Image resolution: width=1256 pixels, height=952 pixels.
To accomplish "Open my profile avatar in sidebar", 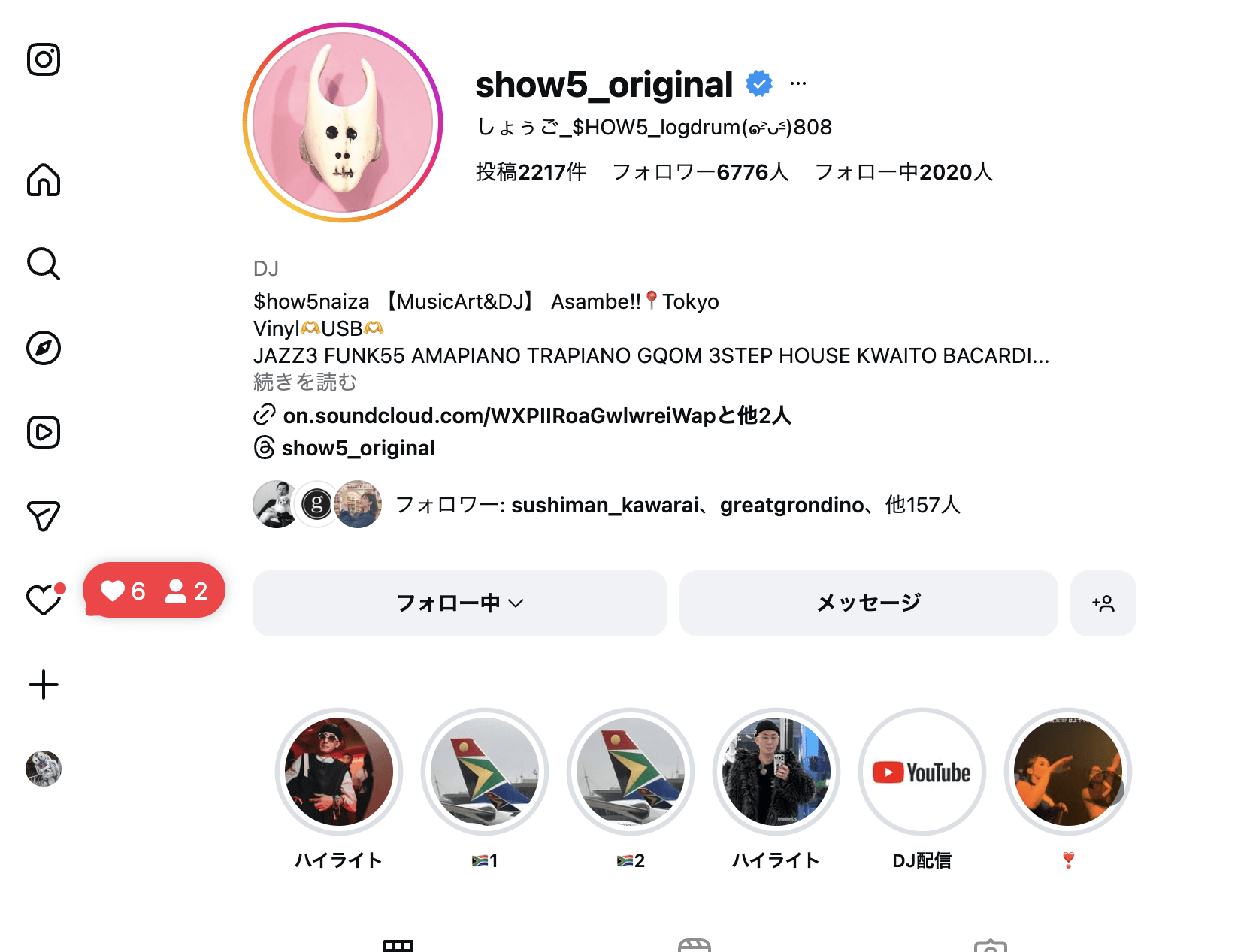I will [x=44, y=769].
